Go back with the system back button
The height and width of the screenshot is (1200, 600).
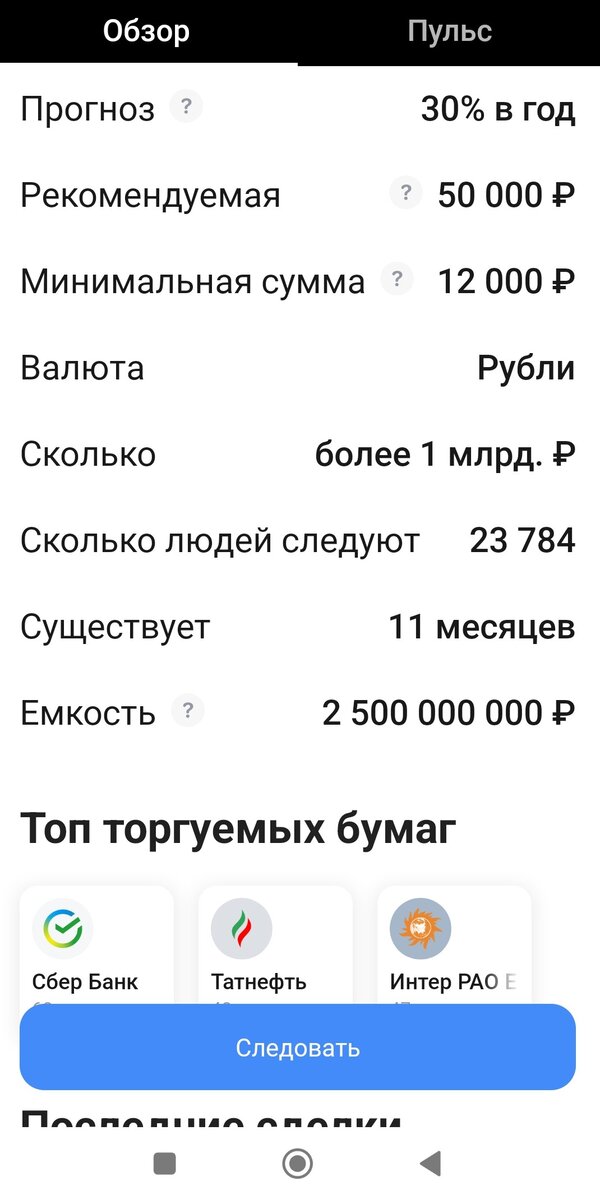431,1163
